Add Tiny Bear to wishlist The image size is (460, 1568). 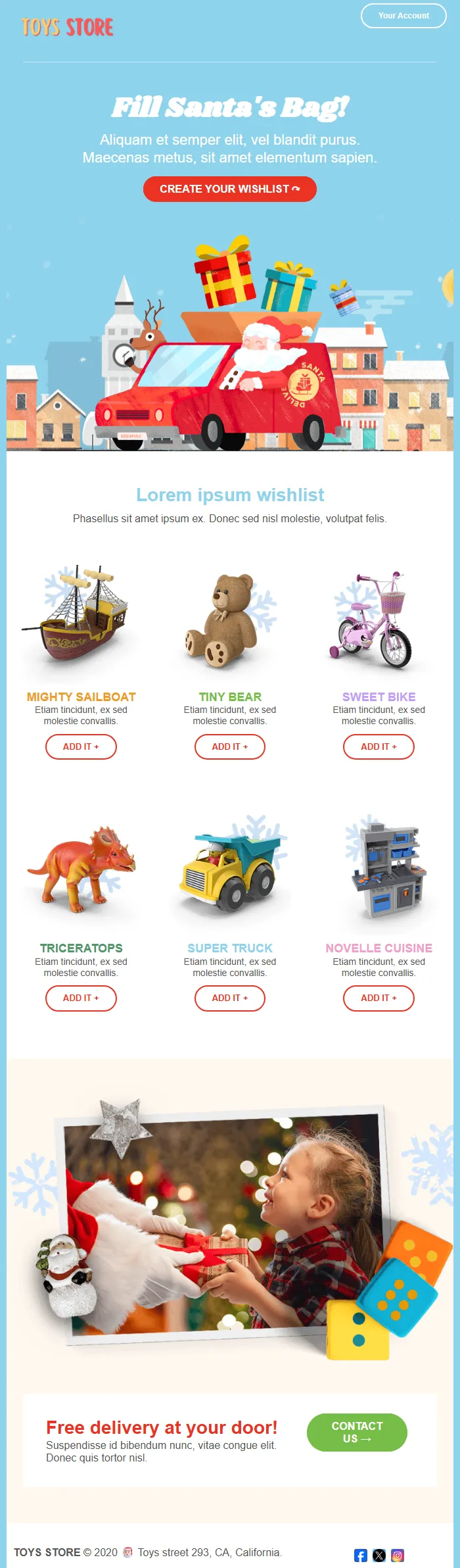(229, 747)
